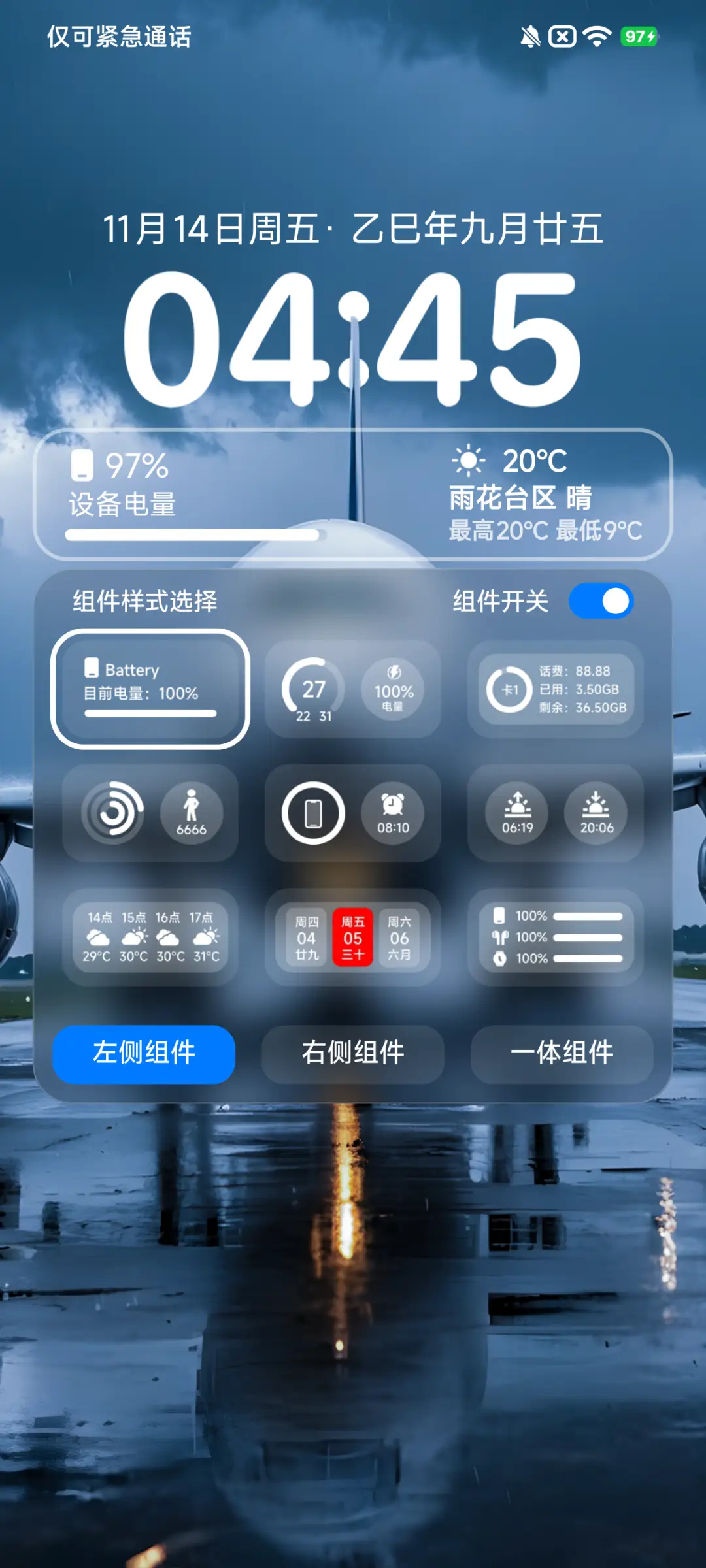Viewport: 706px width, 1568px height.
Task: Select the step counter widget showing 6666
Action: (x=151, y=812)
